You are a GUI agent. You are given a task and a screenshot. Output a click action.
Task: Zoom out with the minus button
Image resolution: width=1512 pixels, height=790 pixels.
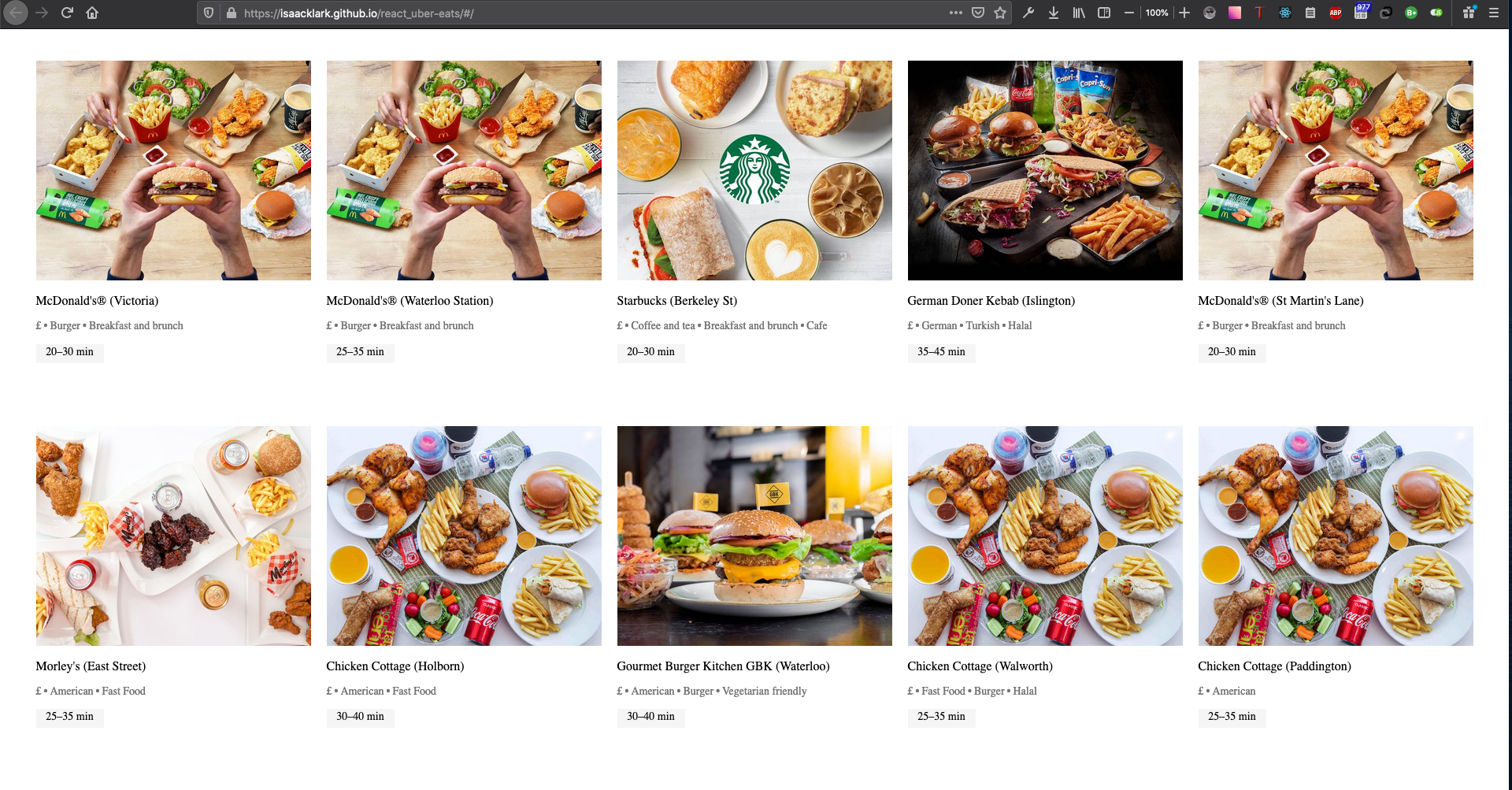pyautogui.click(x=1129, y=13)
